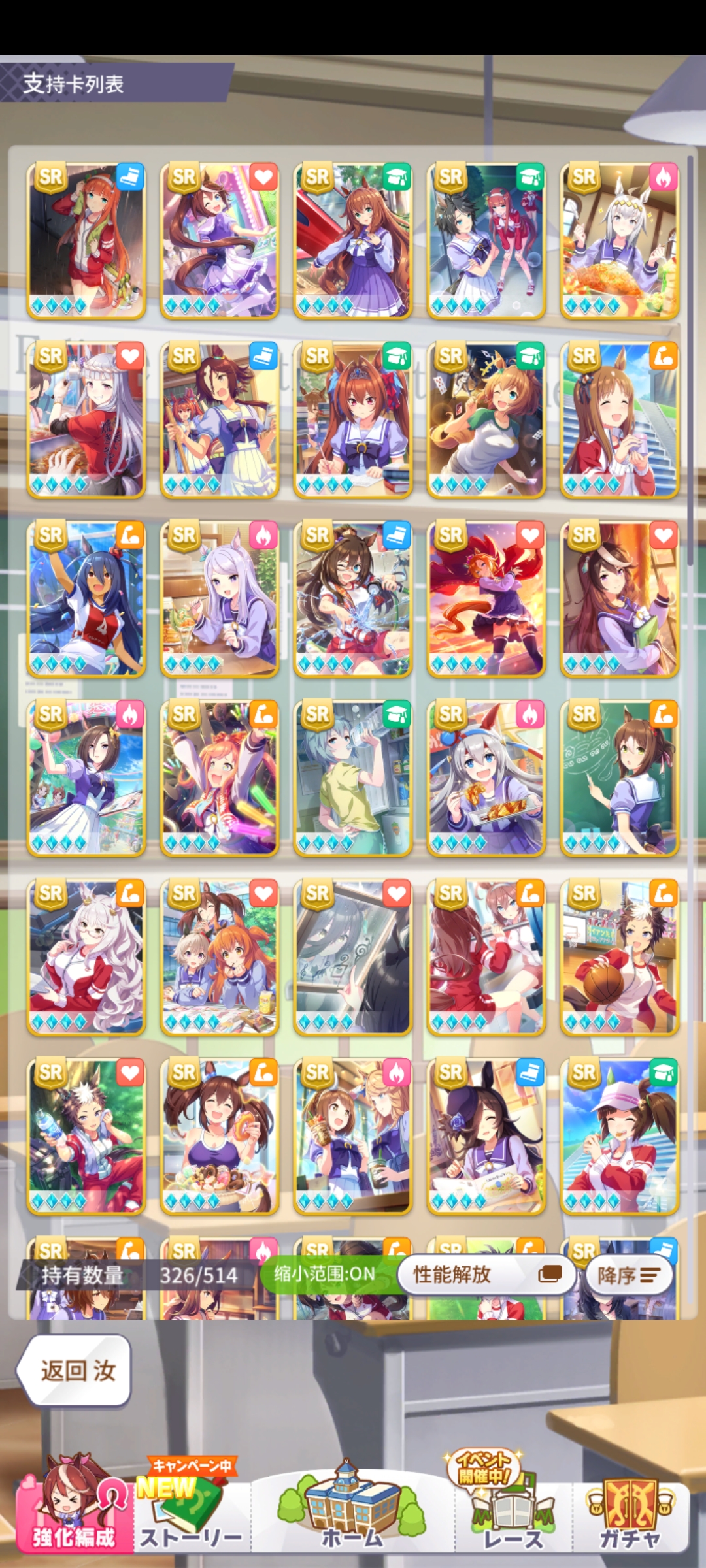Open the レース tab

(512, 1516)
